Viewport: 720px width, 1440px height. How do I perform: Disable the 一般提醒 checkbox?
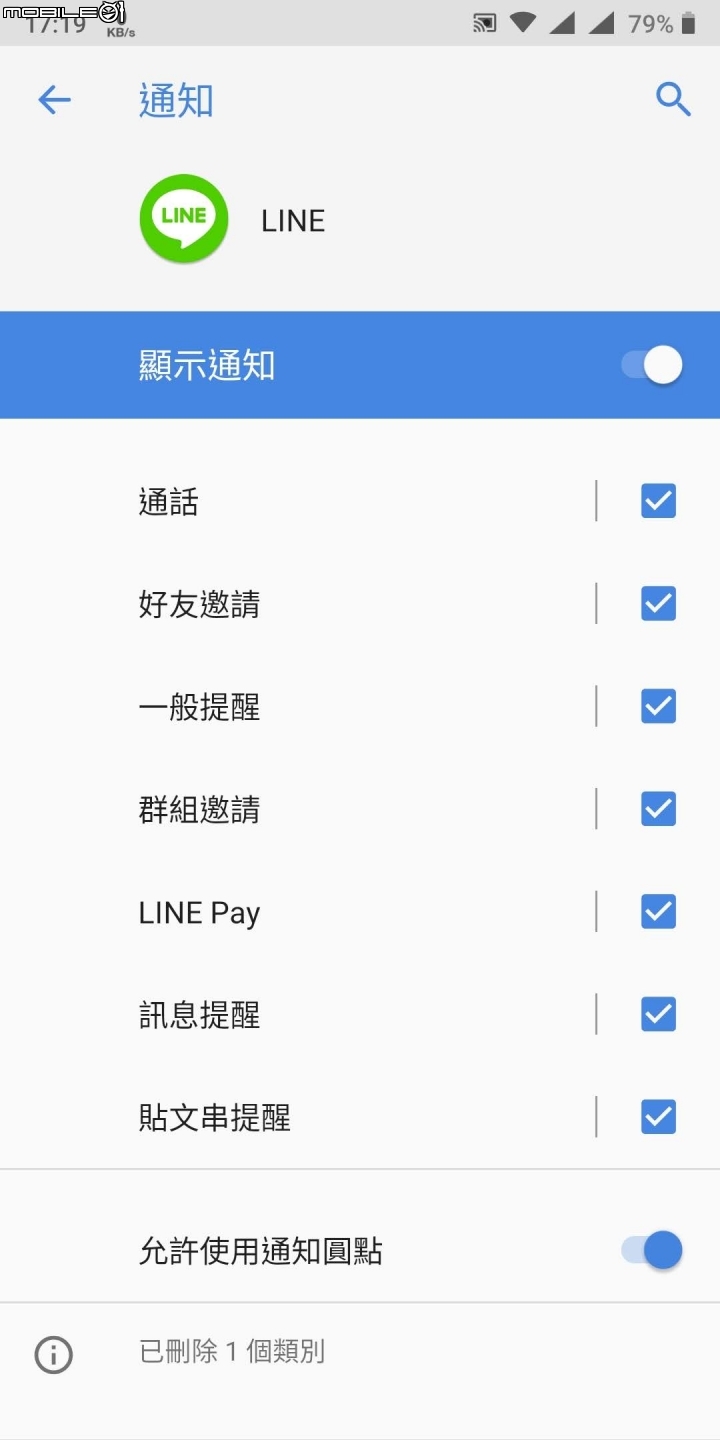point(658,707)
